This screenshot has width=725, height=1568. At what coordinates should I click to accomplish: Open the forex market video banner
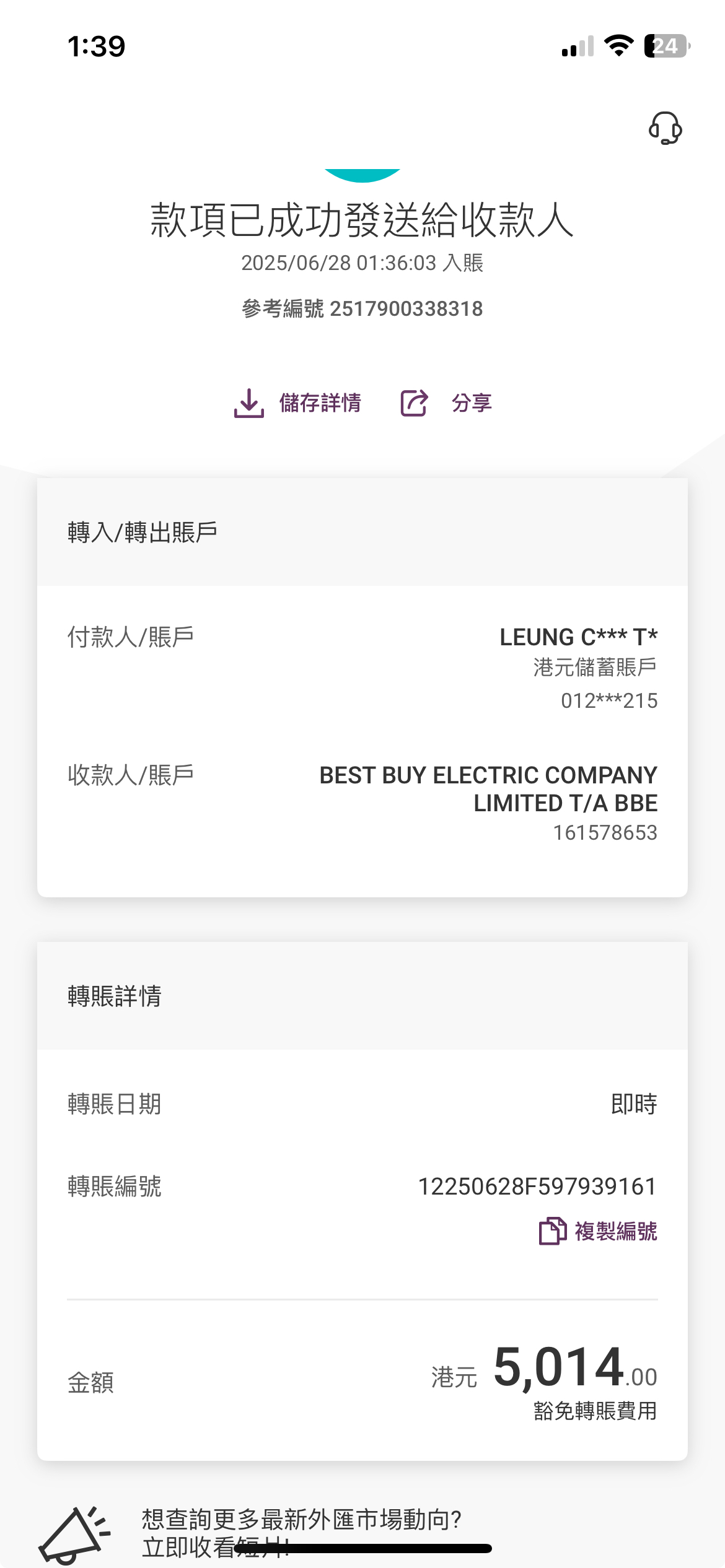click(x=301, y=1531)
